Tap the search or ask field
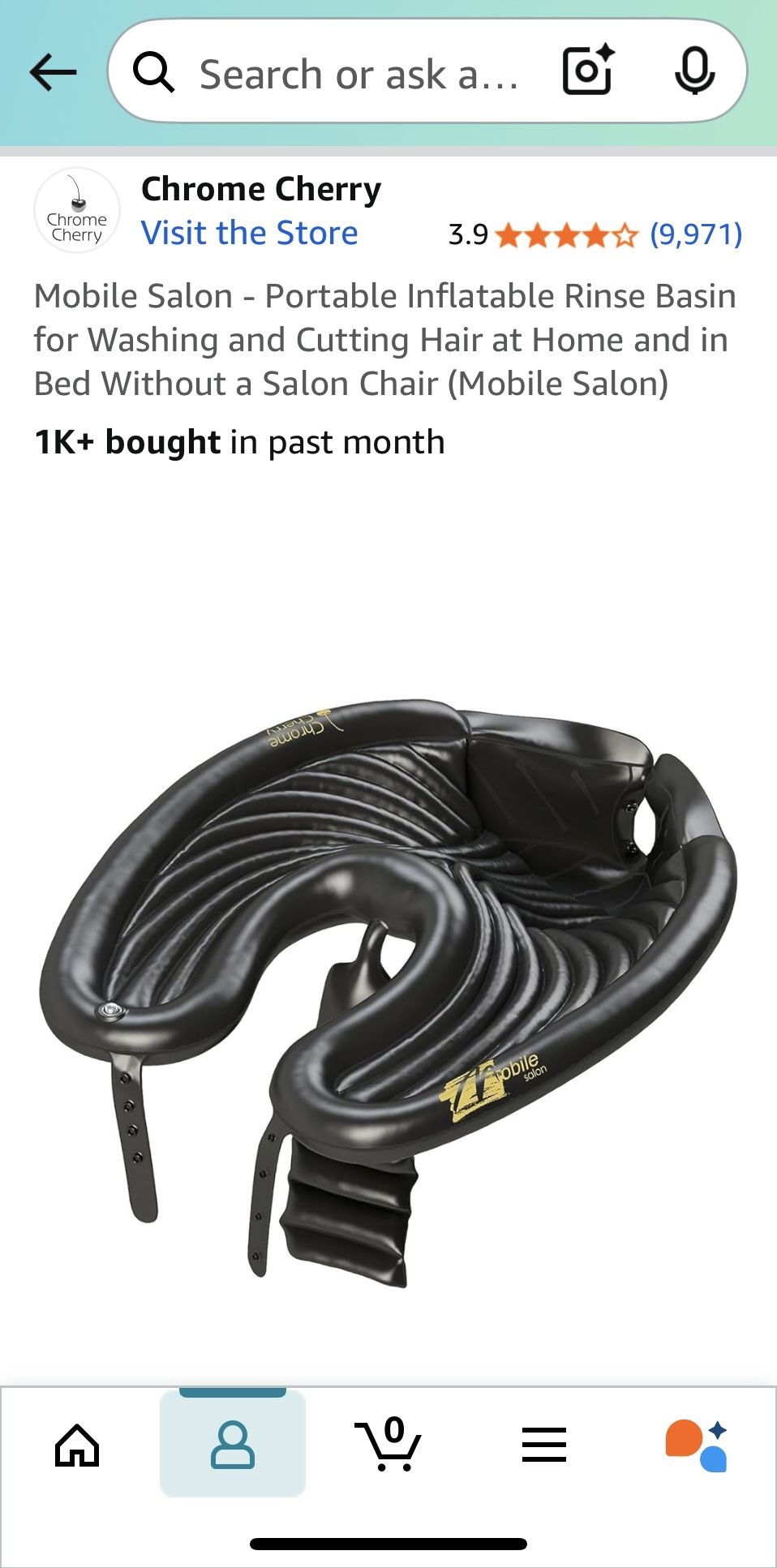Screen dimensions: 777x1568 point(357,75)
